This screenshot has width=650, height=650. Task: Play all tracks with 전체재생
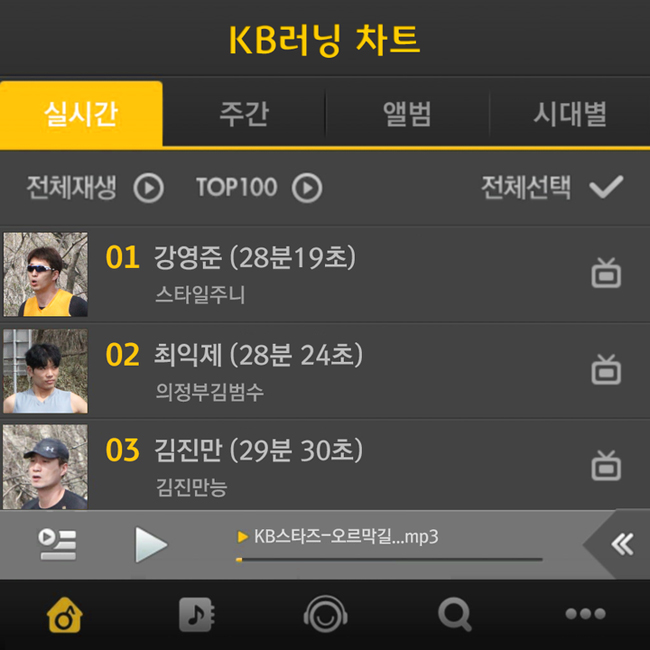pos(94,188)
